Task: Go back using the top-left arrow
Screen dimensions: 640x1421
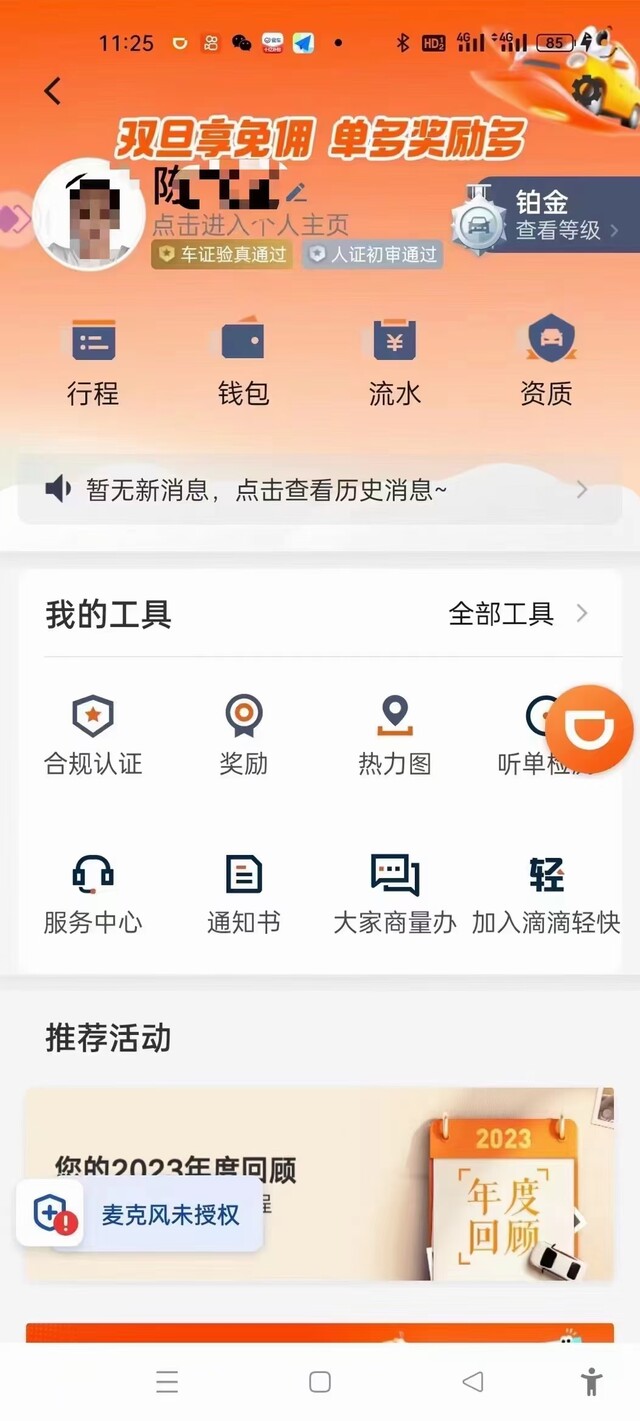Action: [x=53, y=91]
